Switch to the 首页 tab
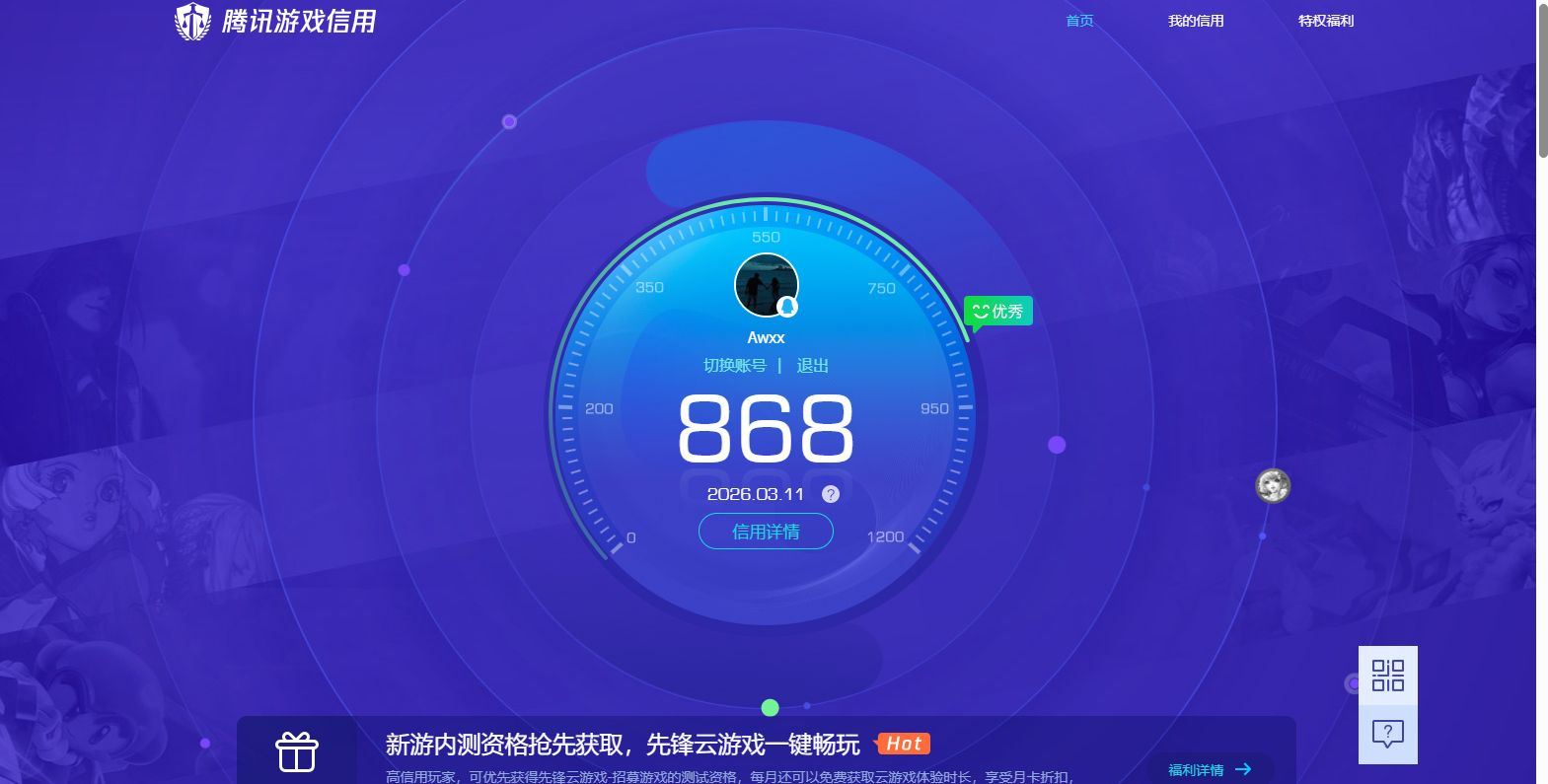1548x784 pixels. tap(1079, 21)
